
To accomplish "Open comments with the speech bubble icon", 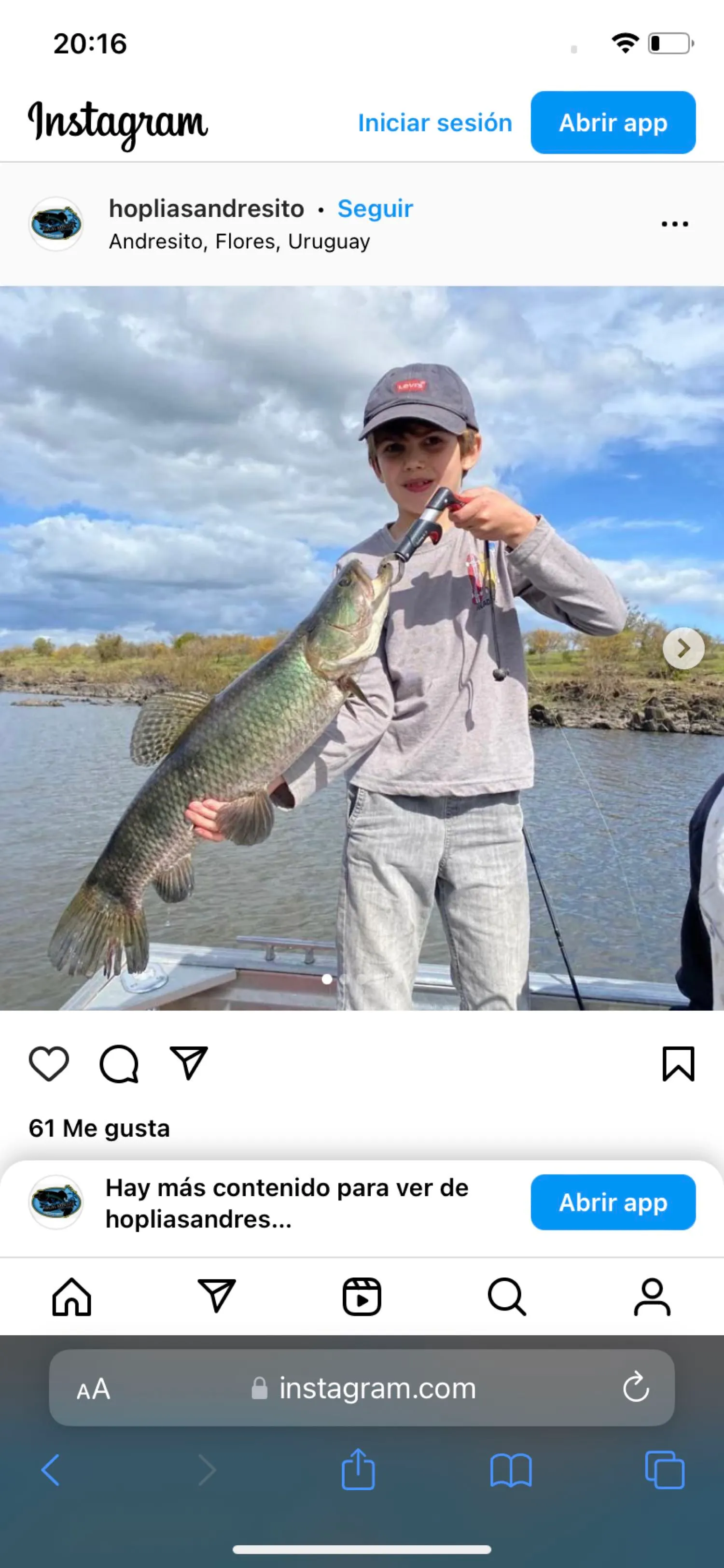I will coord(119,1064).
